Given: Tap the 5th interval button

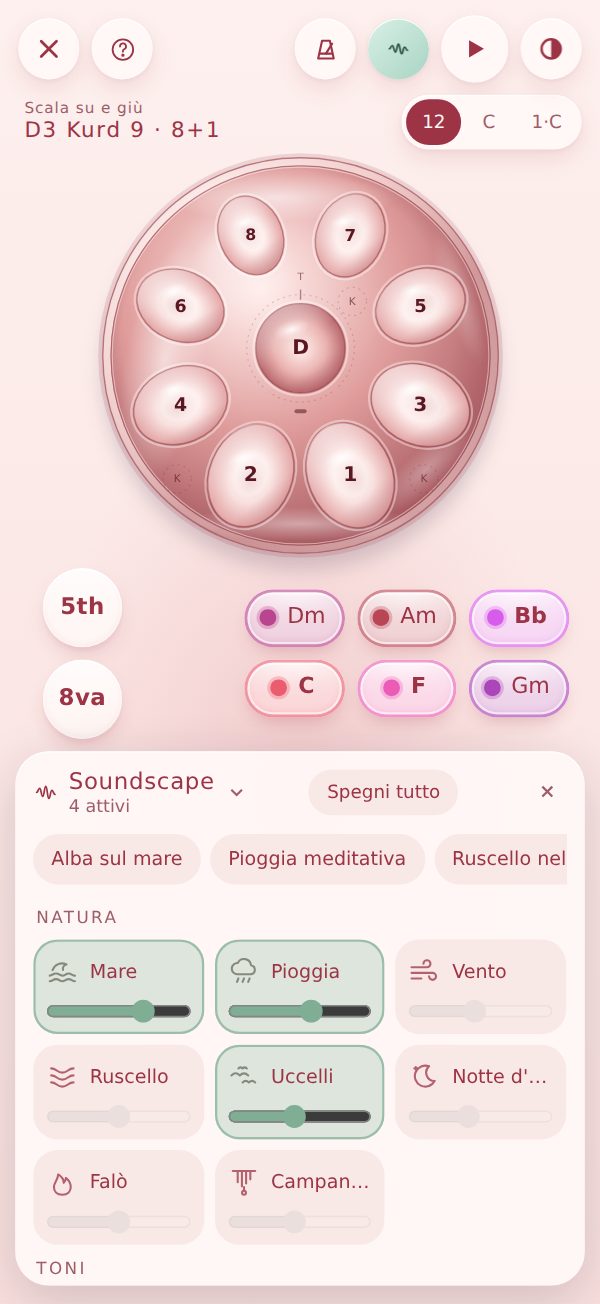Looking at the screenshot, I should (x=82, y=607).
